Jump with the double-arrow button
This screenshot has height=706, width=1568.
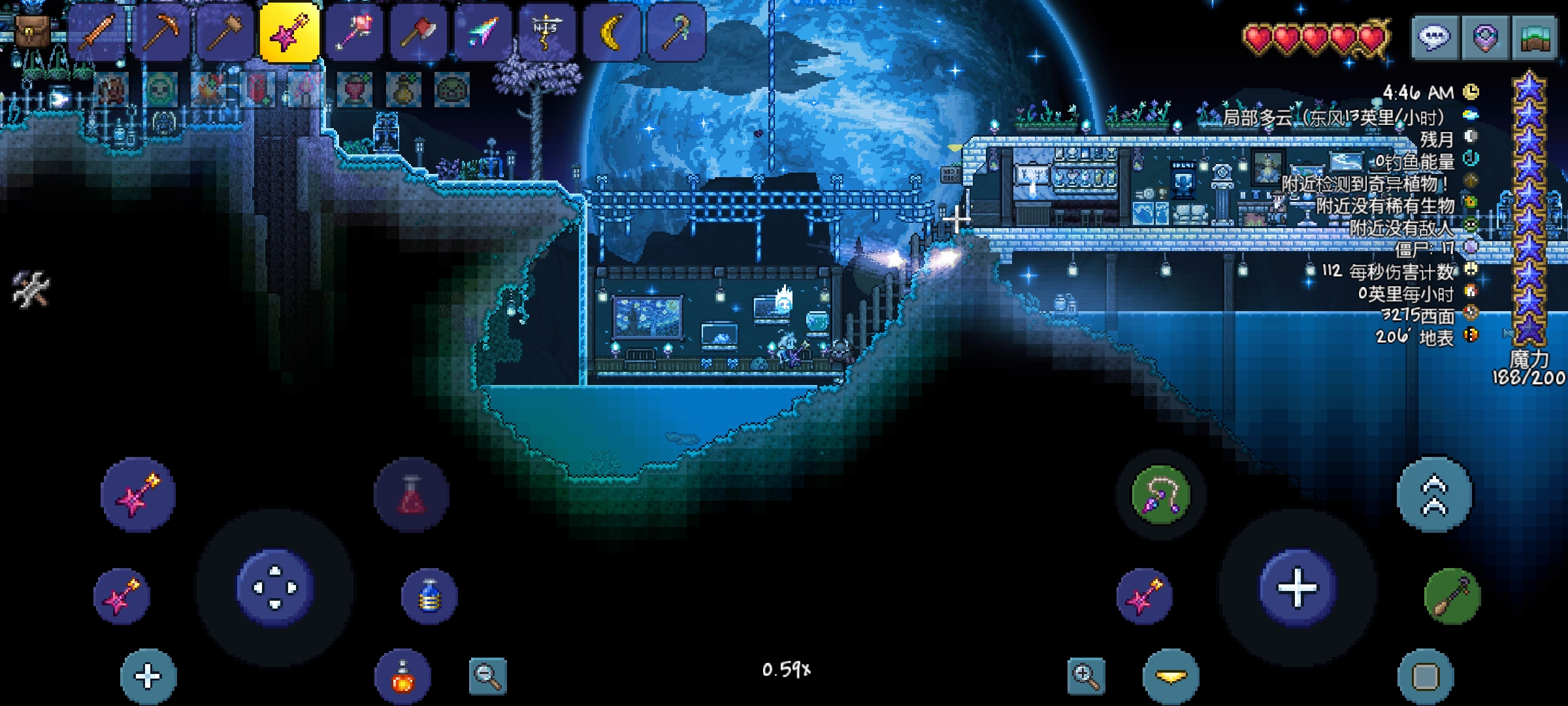tap(1434, 495)
